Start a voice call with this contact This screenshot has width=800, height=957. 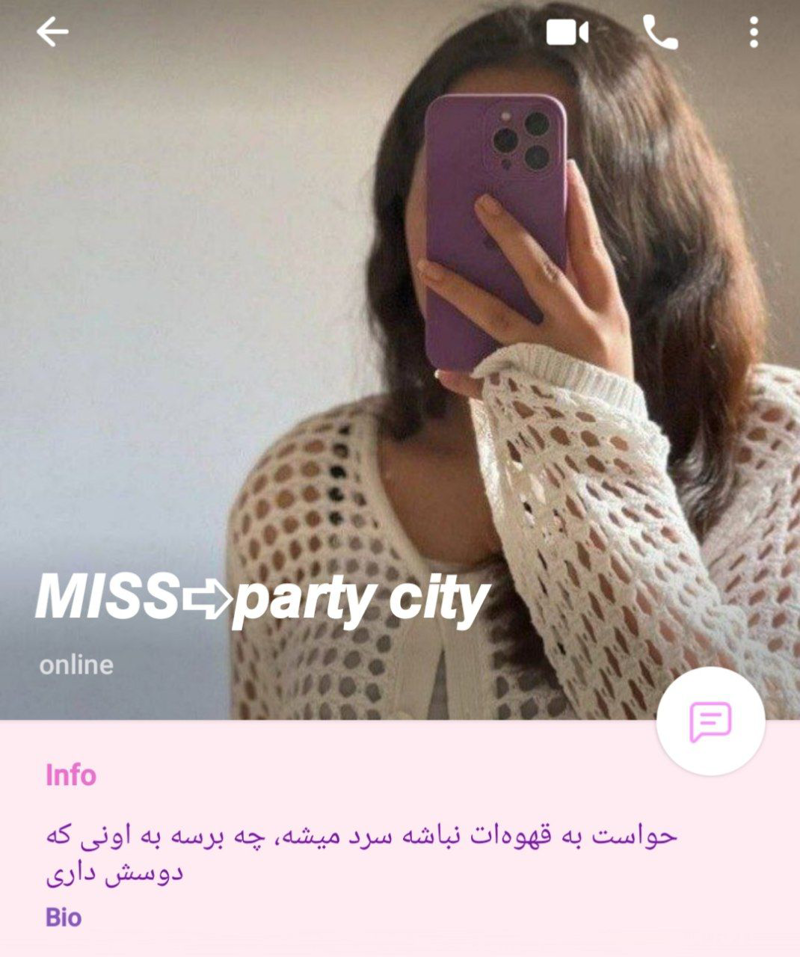coord(660,33)
